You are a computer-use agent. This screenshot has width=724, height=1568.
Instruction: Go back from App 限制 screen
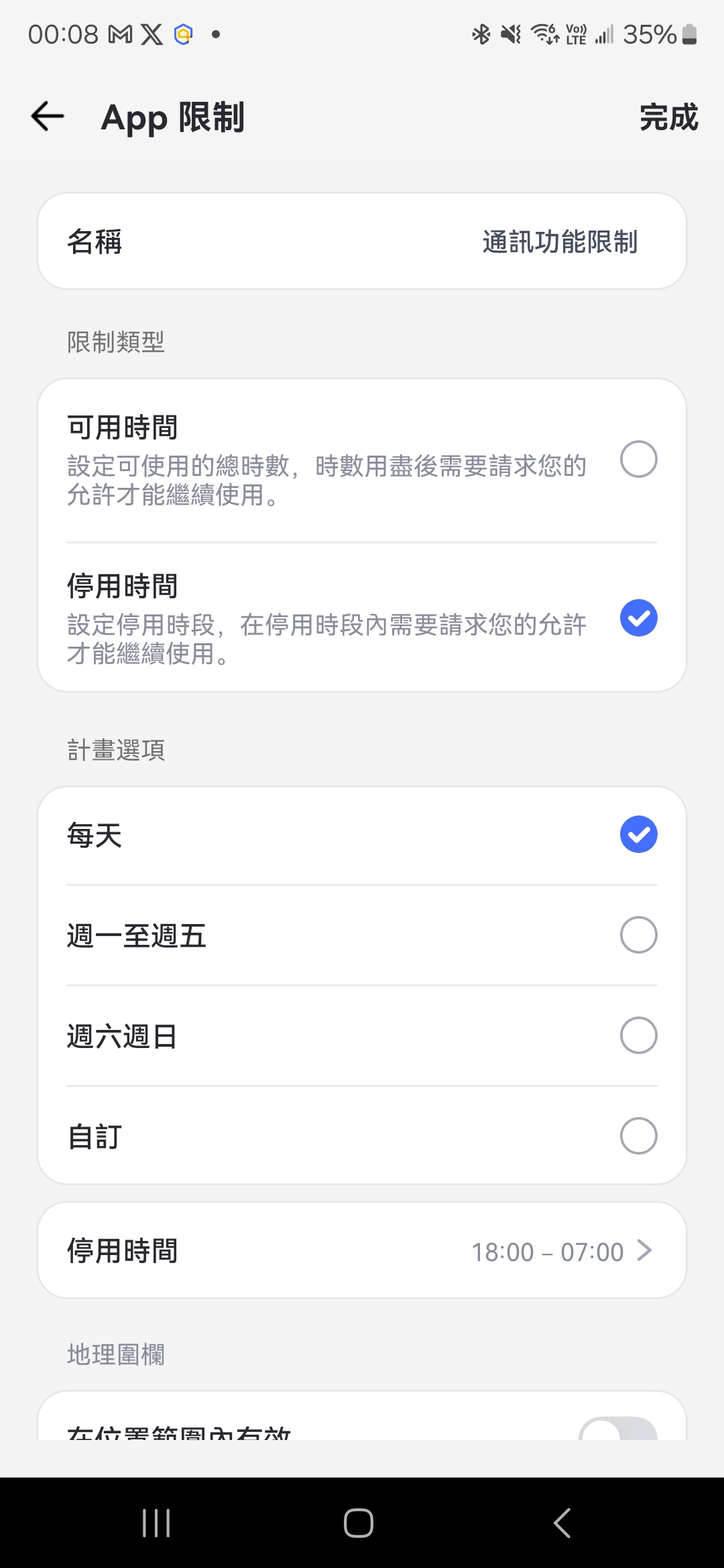pos(48,117)
